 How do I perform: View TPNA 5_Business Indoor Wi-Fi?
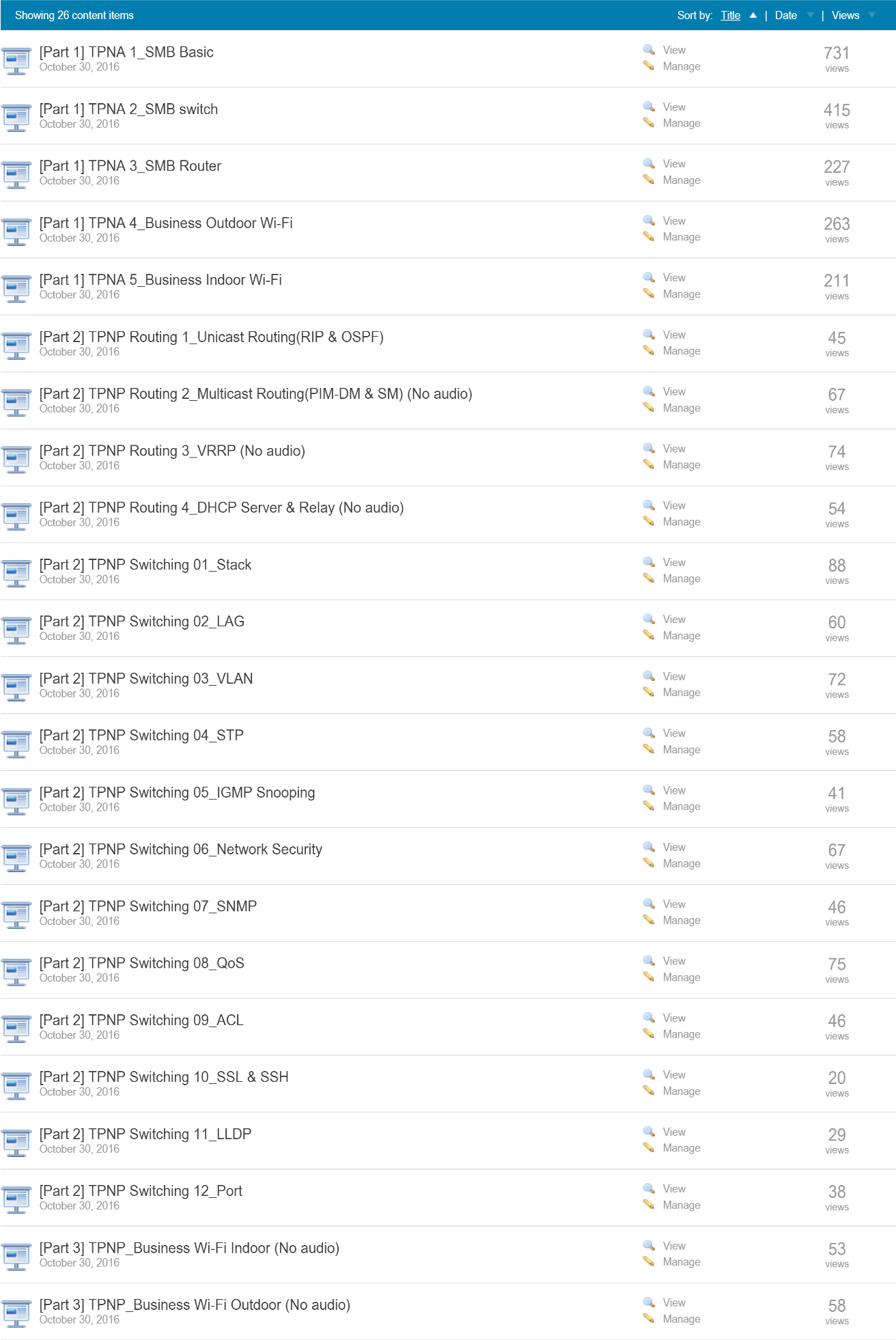point(673,277)
